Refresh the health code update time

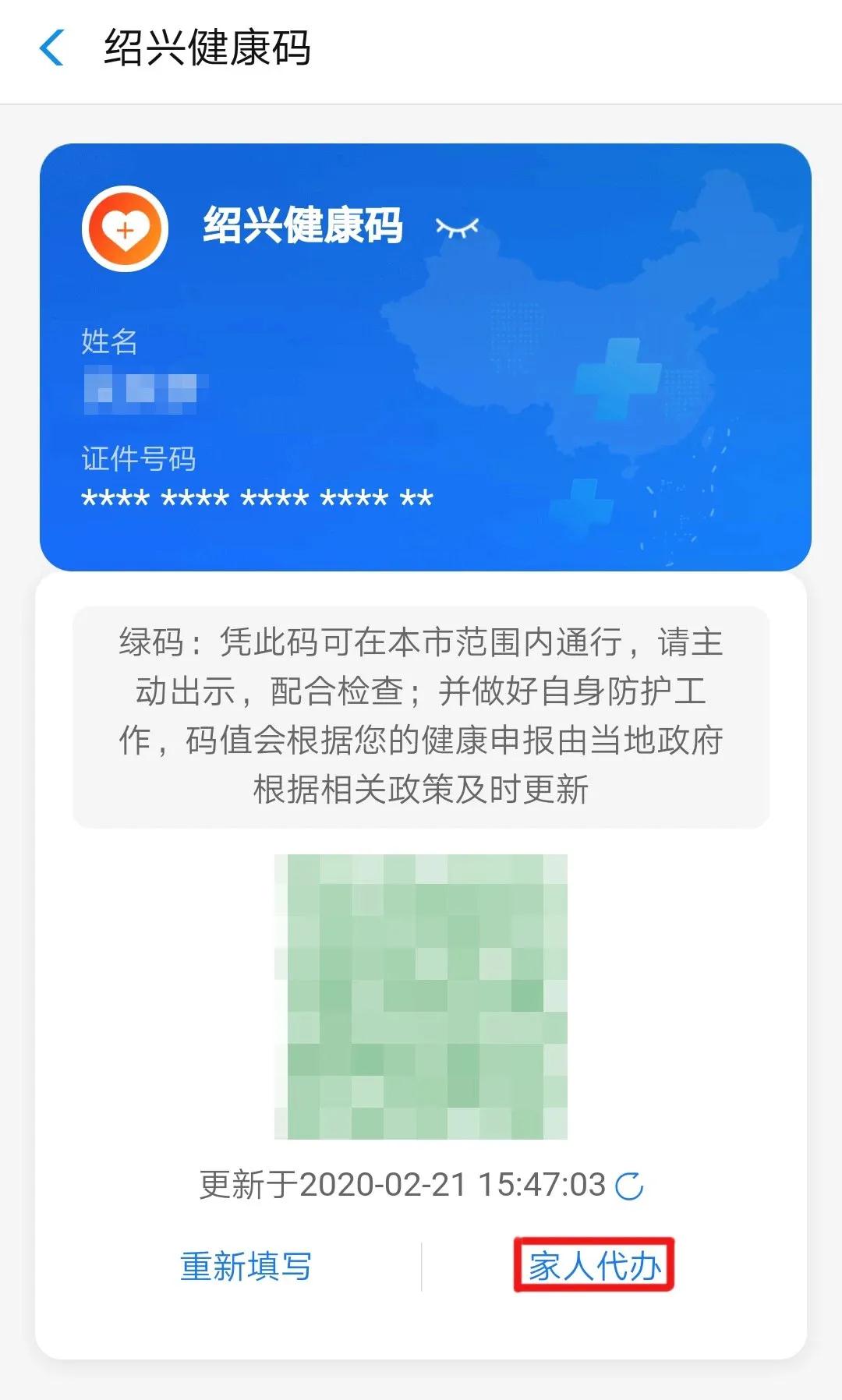(629, 1186)
